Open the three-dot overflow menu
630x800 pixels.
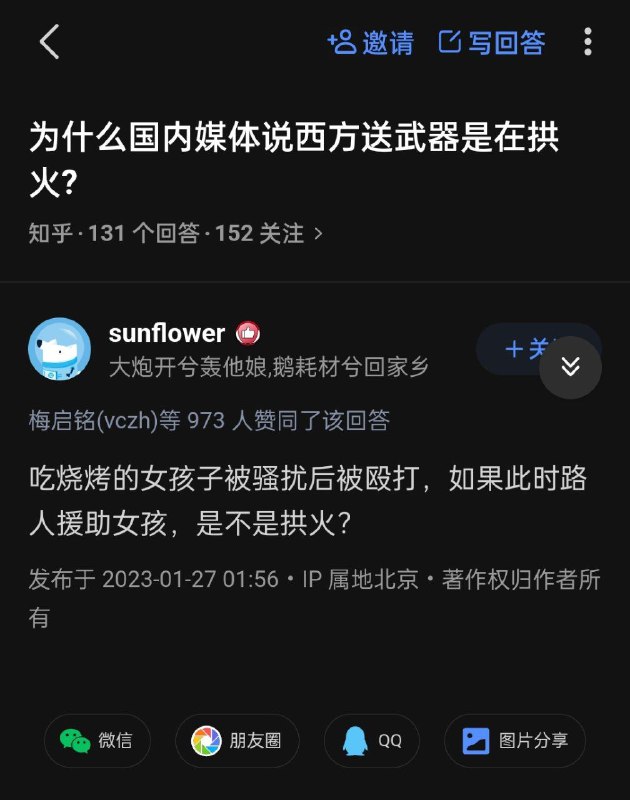click(x=587, y=42)
